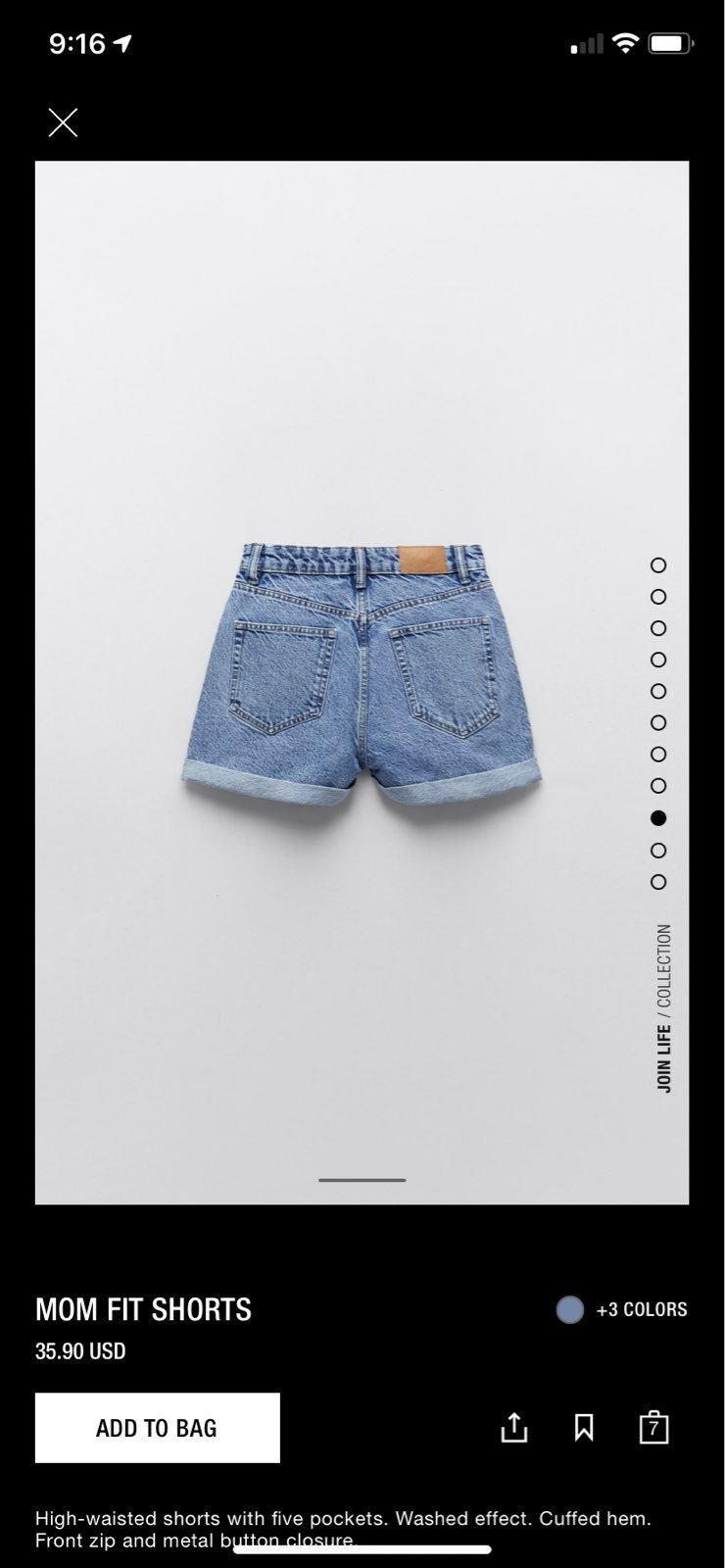This screenshot has height=1568, width=725.
Task: Select the blue color swatch
Action: [x=570, y=1309]
